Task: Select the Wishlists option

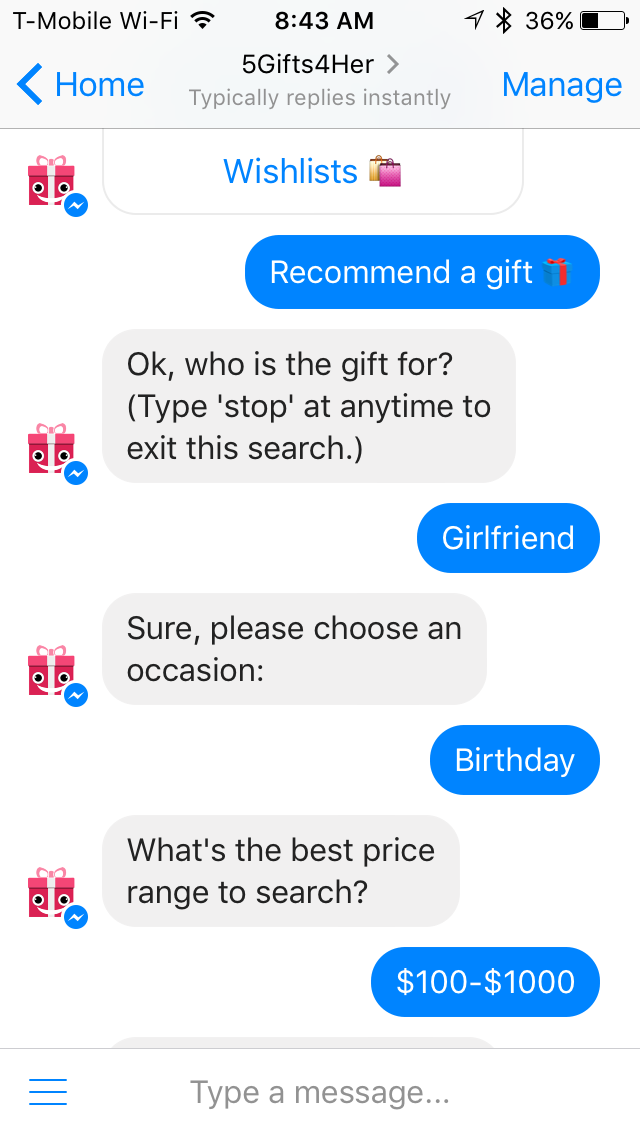Action: [312, 172]
